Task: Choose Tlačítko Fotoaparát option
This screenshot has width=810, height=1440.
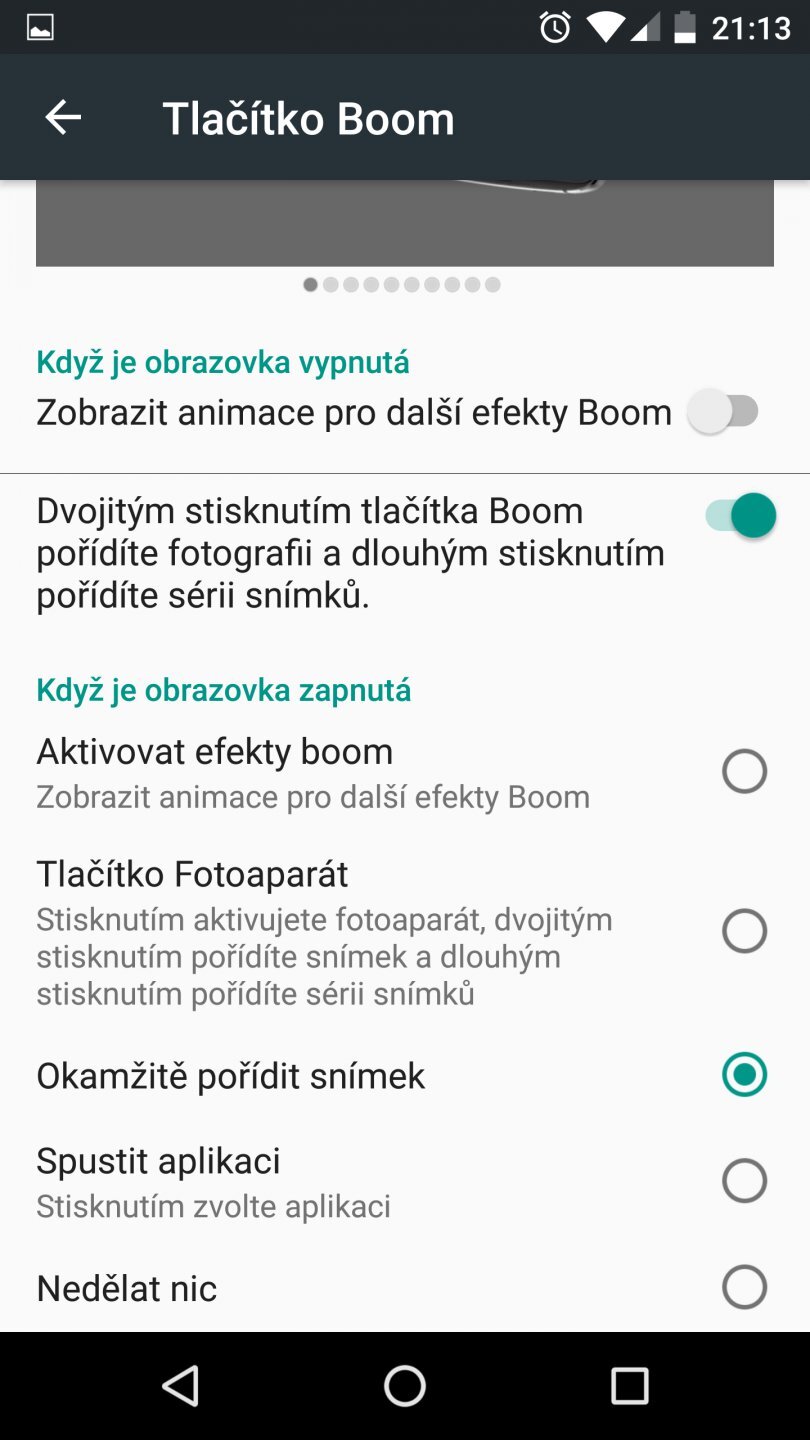Action: tap(744, 931)
